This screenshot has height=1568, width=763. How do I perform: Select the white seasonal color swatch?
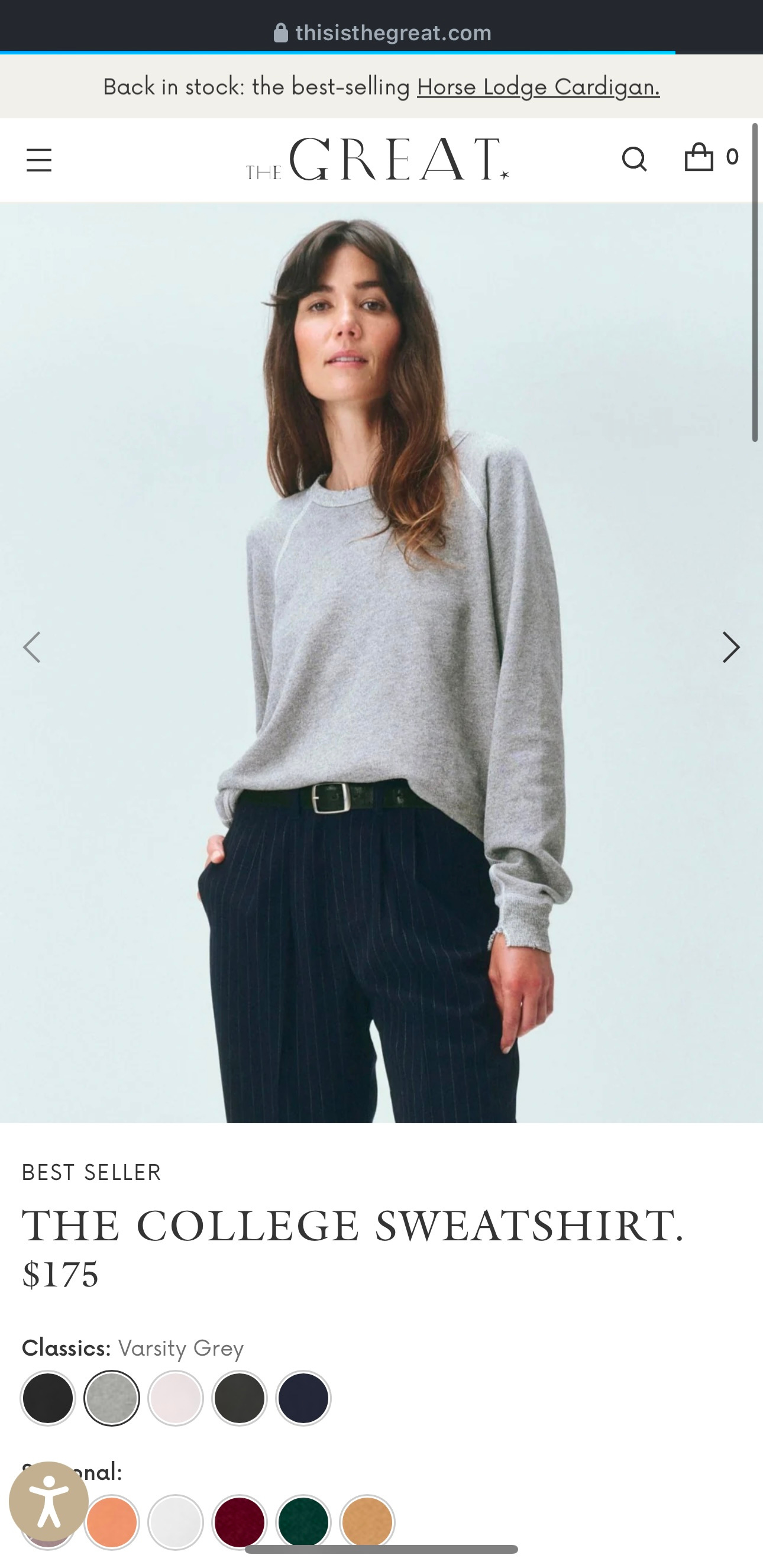tap(176, 1522)
